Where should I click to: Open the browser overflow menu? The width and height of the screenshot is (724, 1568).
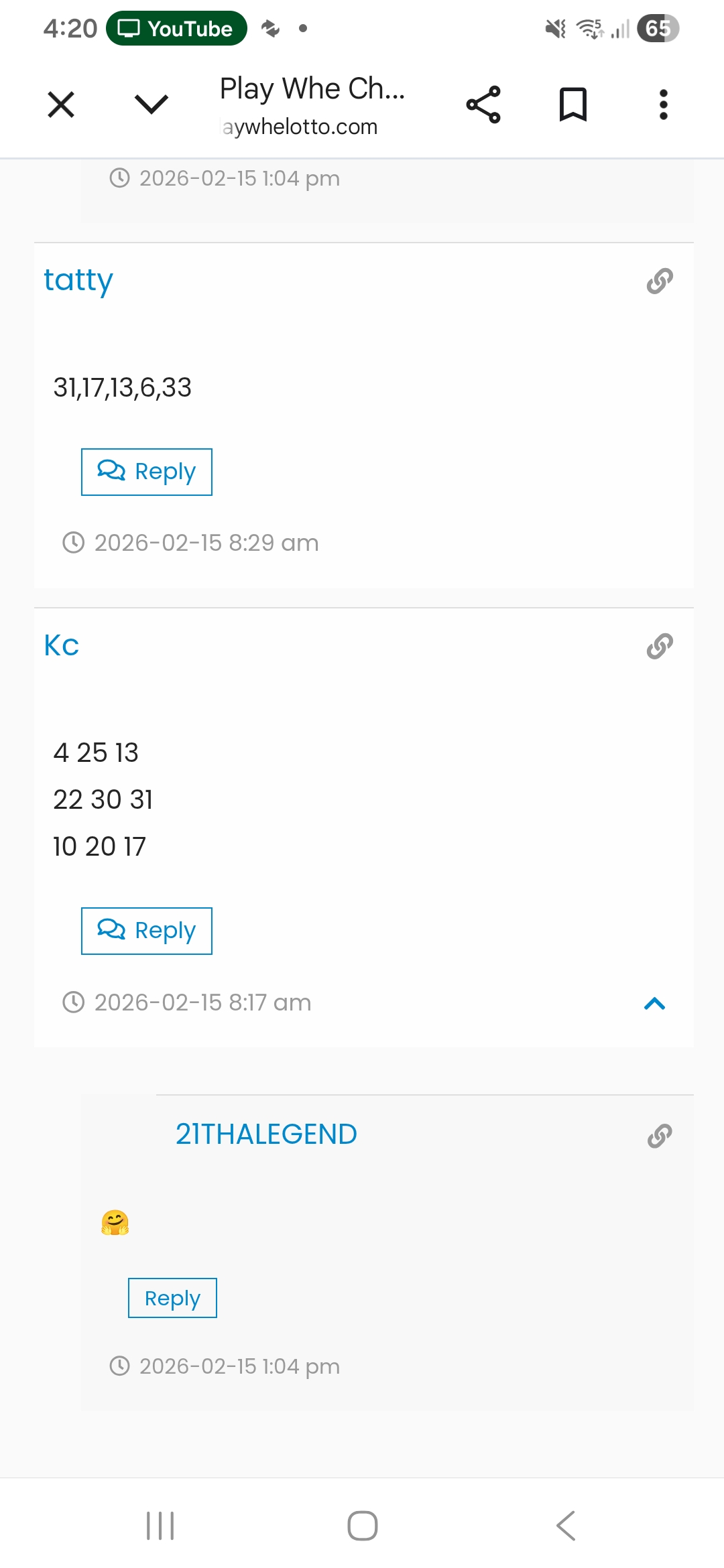662,104
